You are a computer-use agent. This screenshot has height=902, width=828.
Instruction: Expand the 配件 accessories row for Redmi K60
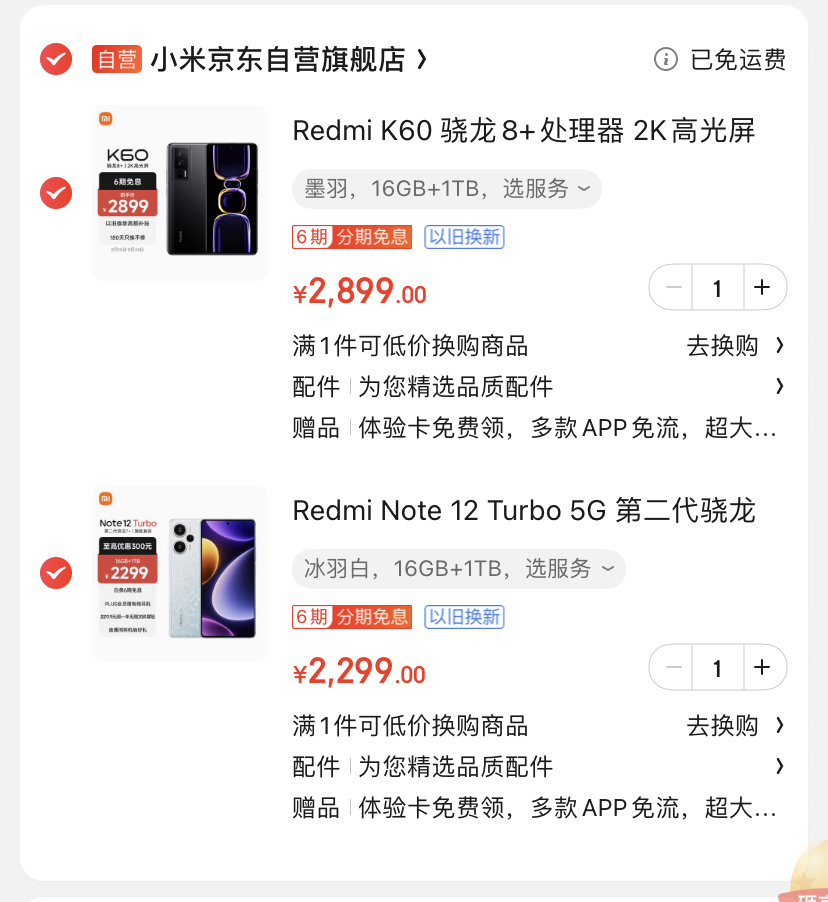coord(779,386)
